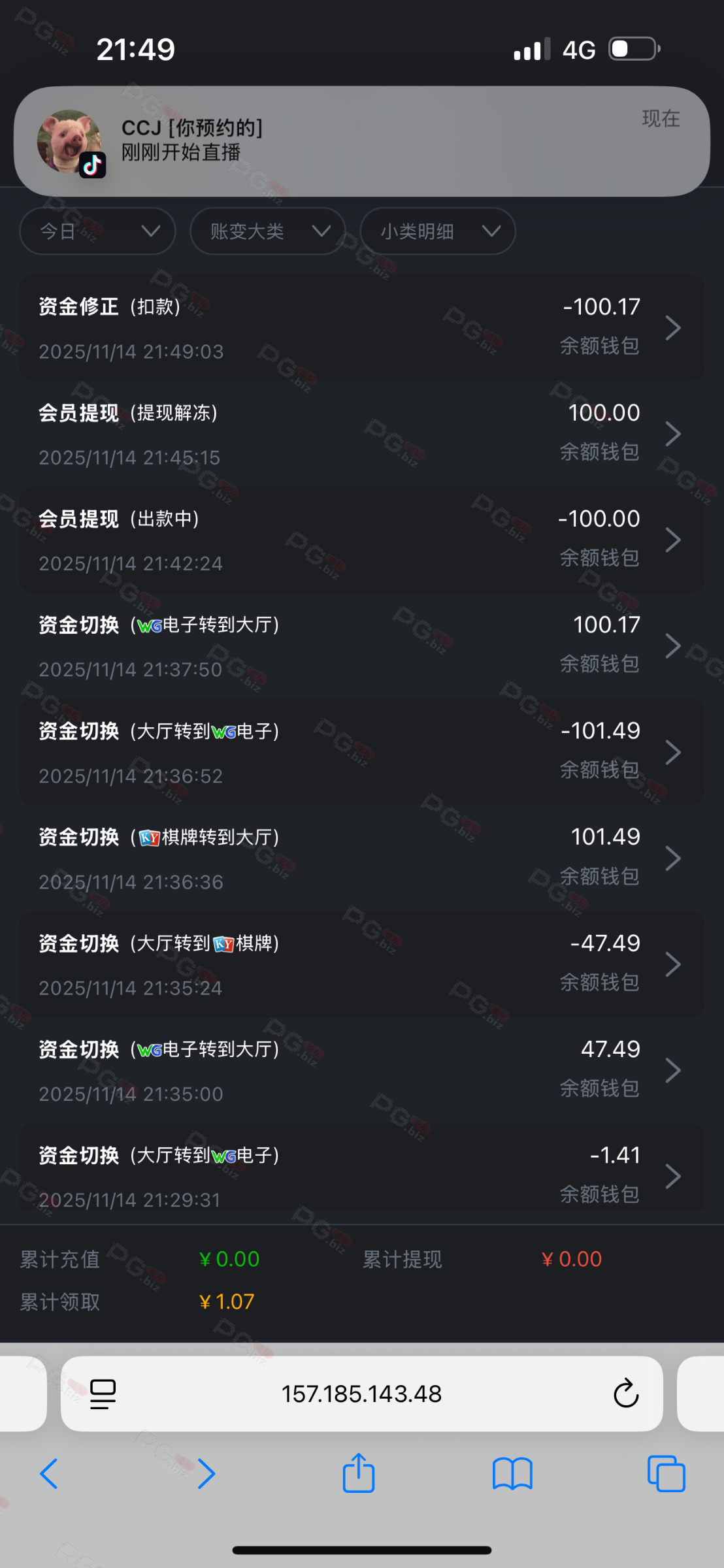This screenshot has width=724, height=1568.
Task: Open the page settings menu in address bar
Action: click(103, 1394)
